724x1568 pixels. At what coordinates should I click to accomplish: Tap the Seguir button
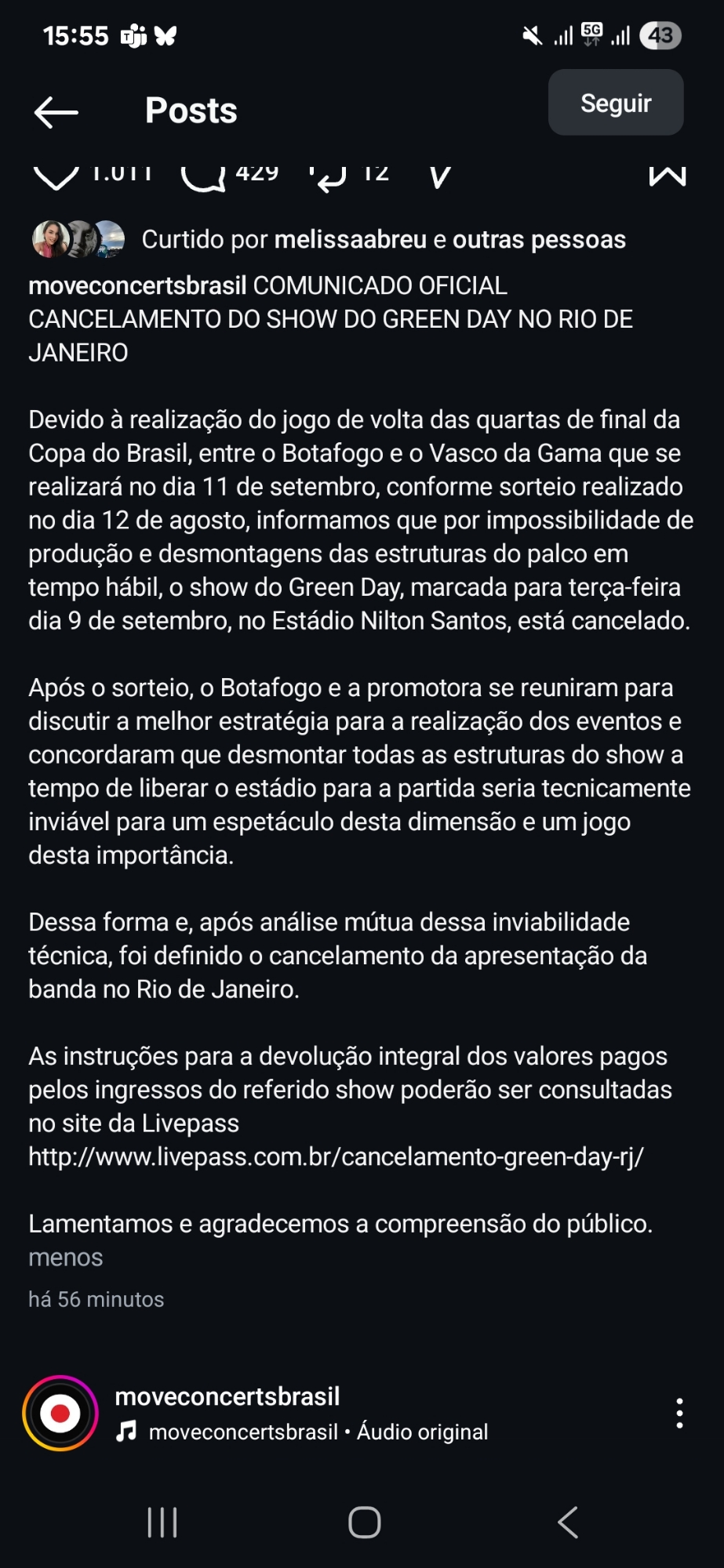(x=616, y=103)
